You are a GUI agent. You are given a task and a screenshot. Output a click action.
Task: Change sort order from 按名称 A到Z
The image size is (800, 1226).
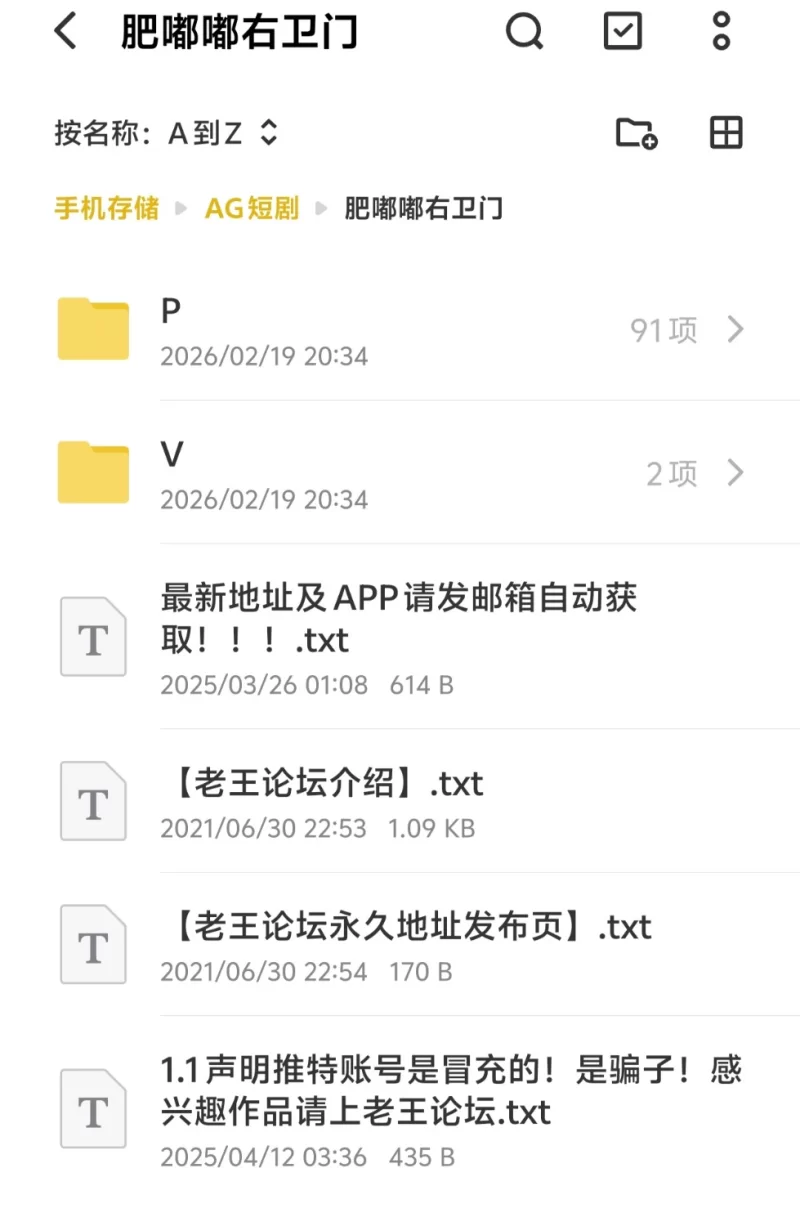pyautogui.click(x=166, y=133)
